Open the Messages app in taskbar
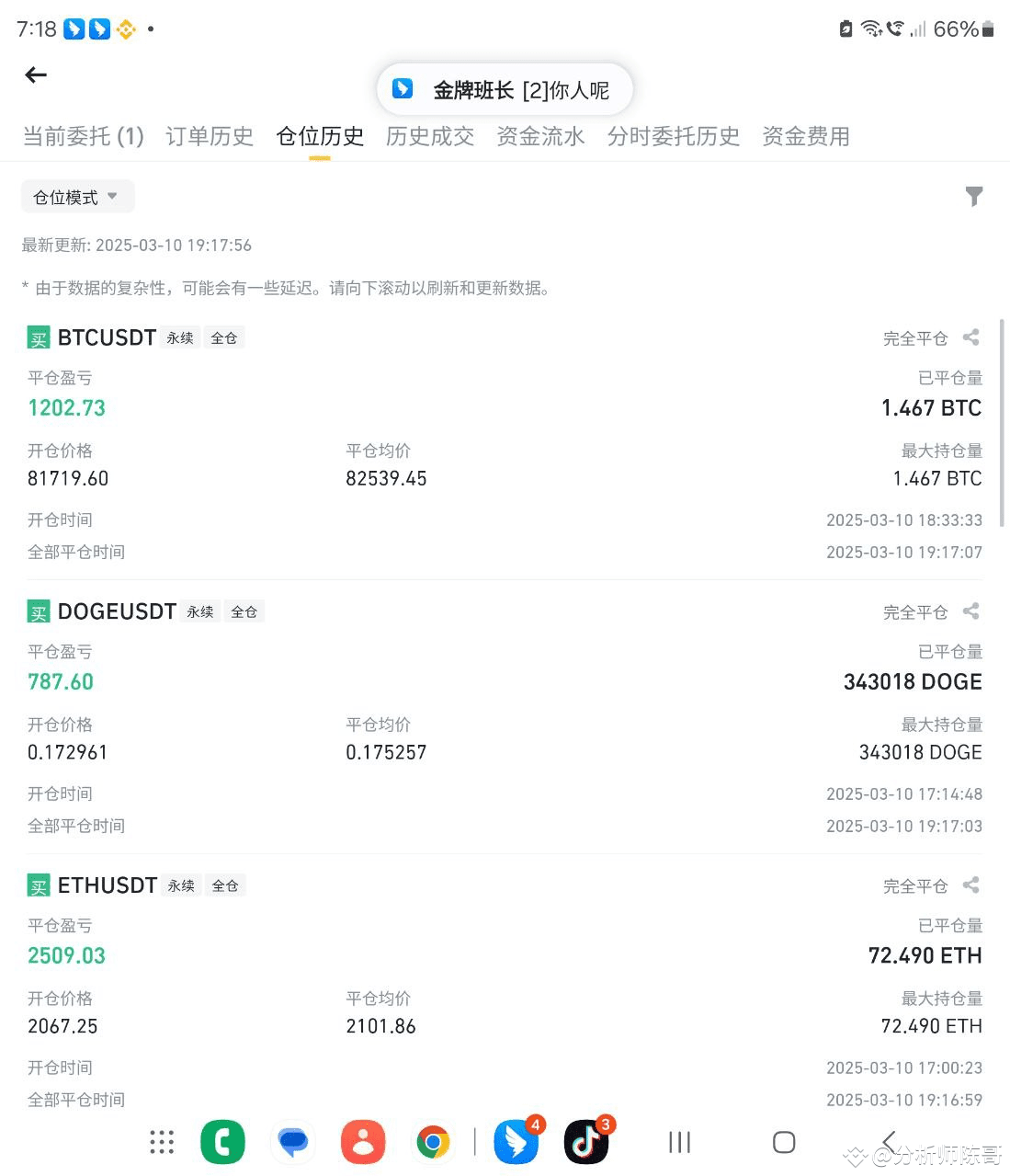The width and height of the screenshot is (1010, 1176). 293,1142
